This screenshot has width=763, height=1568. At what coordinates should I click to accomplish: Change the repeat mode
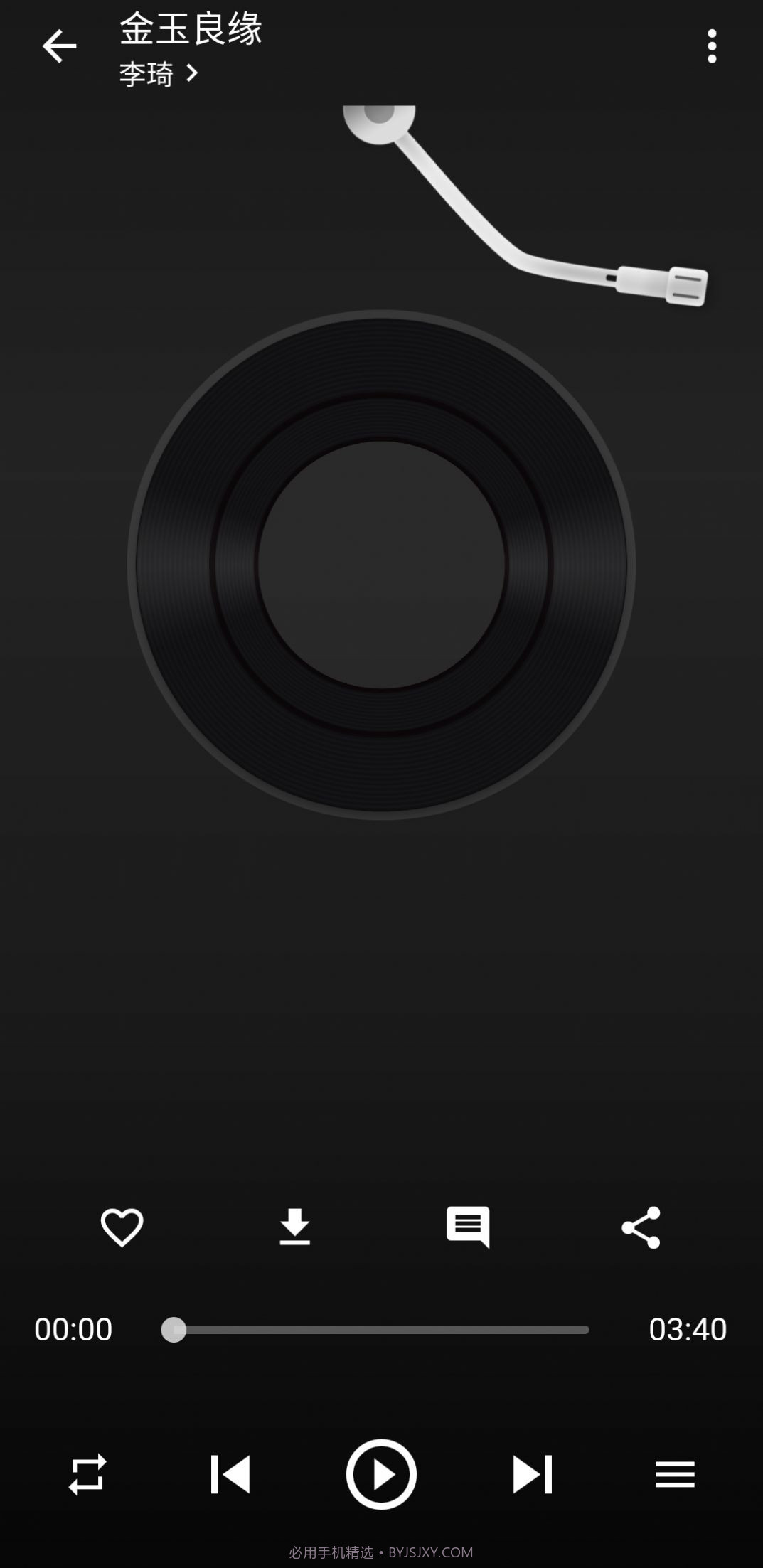(87, 1474)
